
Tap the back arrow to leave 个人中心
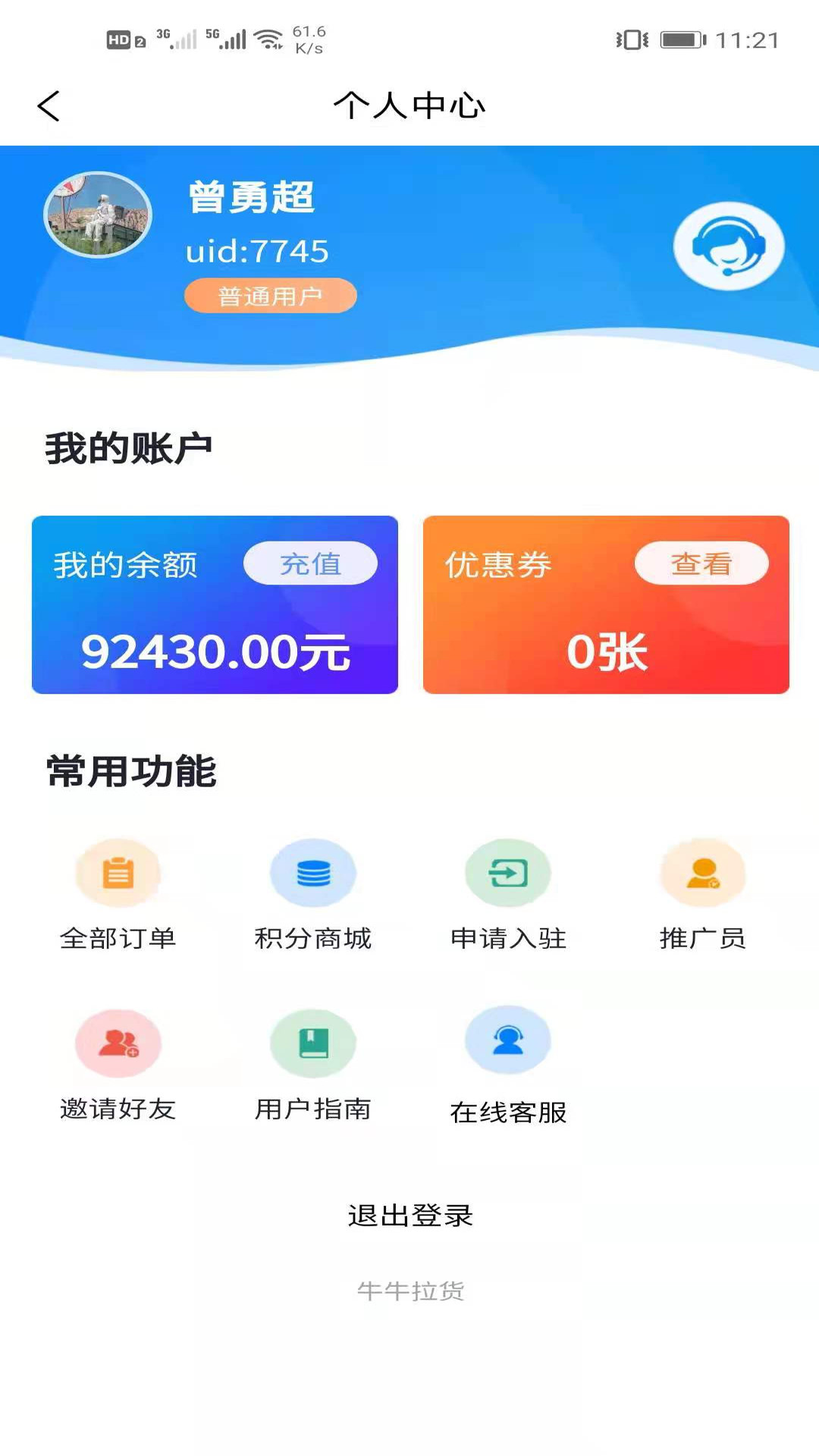[x=49, y=106]
